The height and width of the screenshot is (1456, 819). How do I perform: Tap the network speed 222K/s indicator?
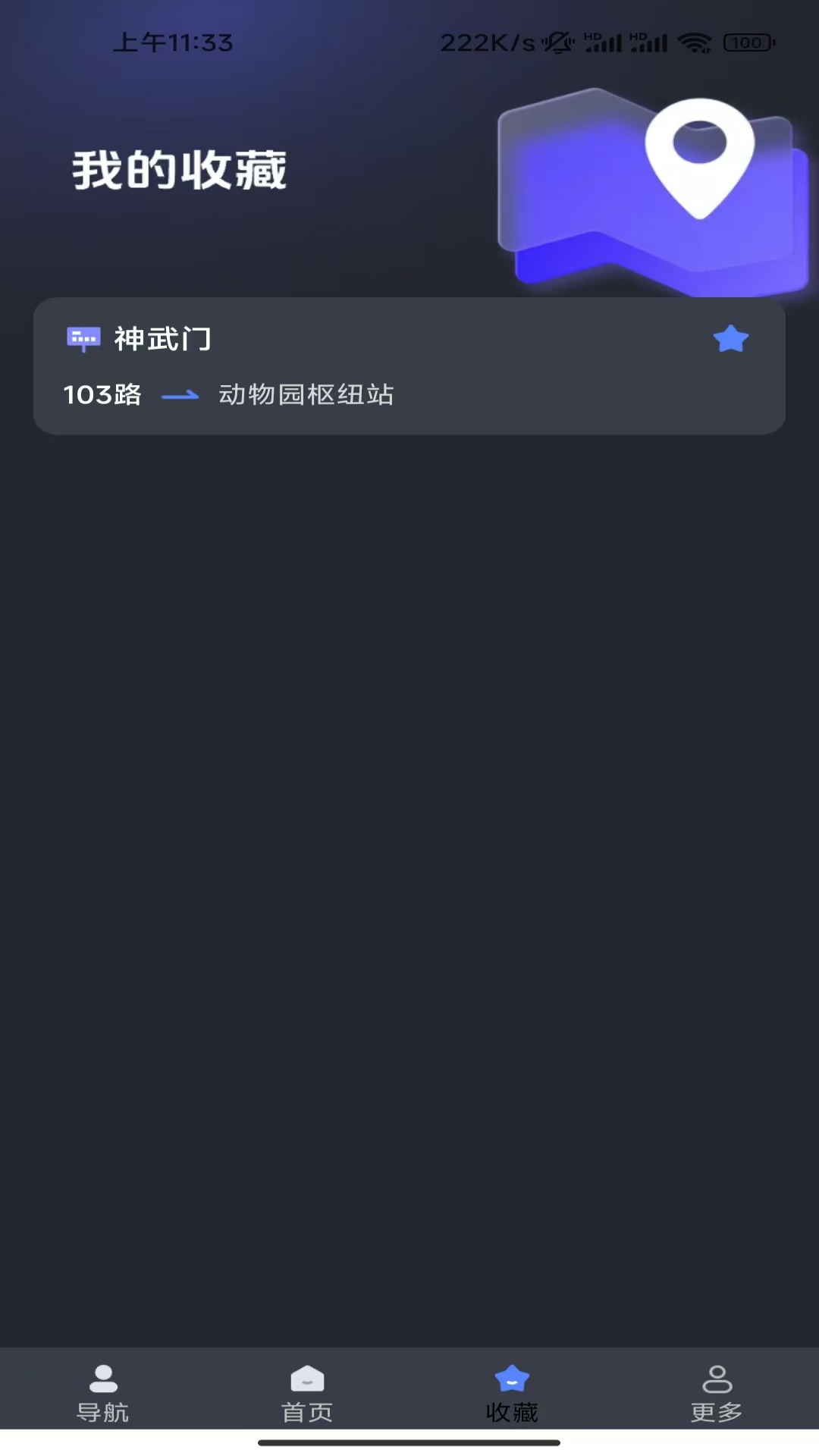(489, 43)
